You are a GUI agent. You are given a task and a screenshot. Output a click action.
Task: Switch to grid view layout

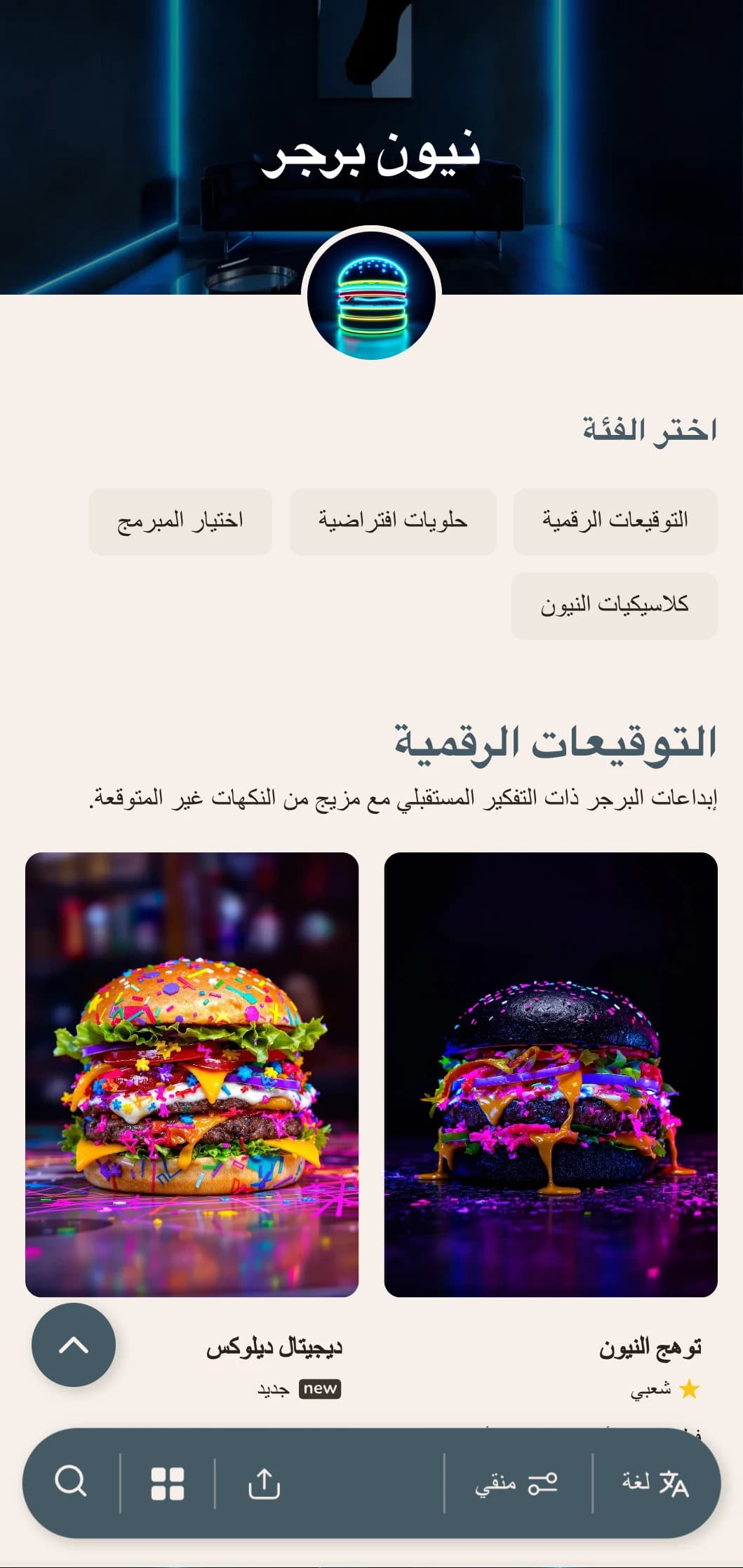[x=168, y=1483]
